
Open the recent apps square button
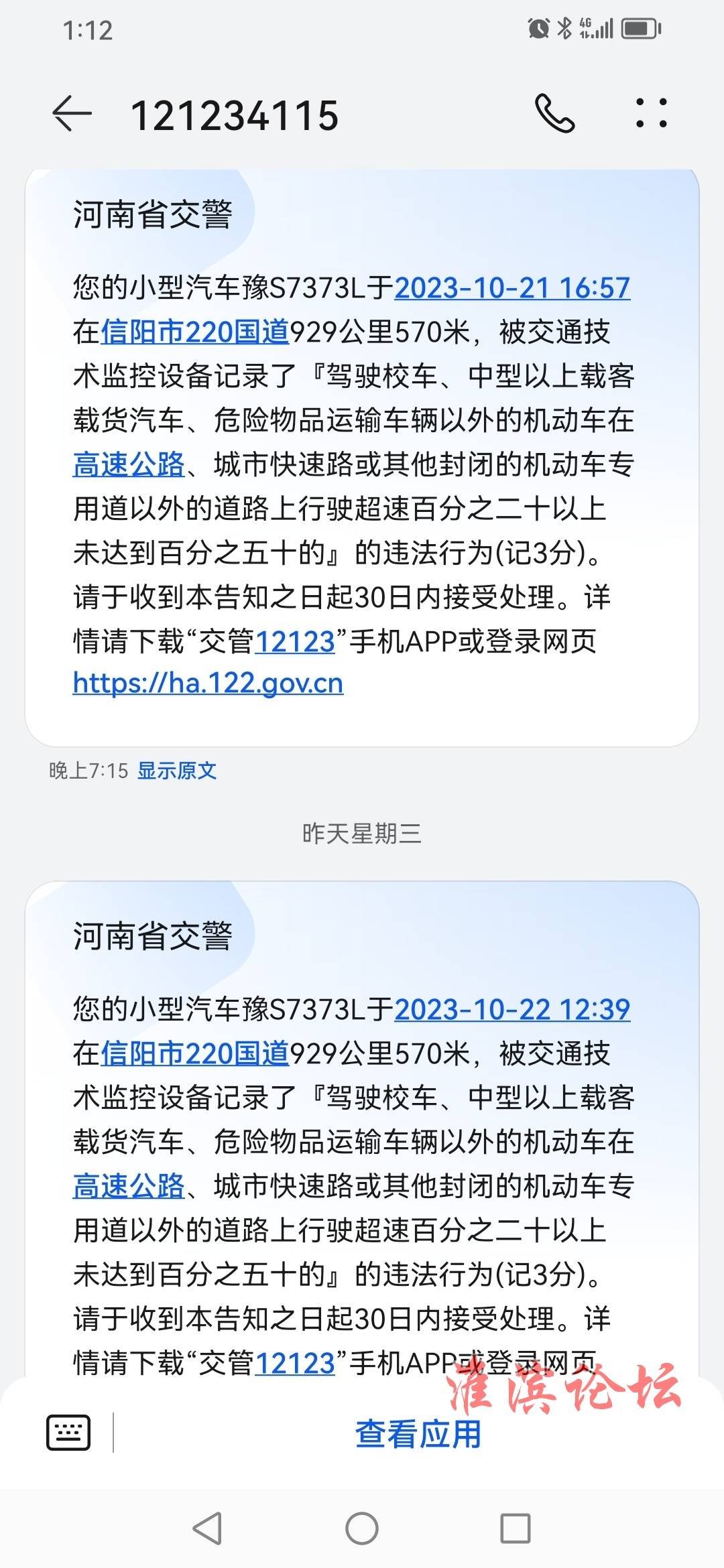(516, 1528)
